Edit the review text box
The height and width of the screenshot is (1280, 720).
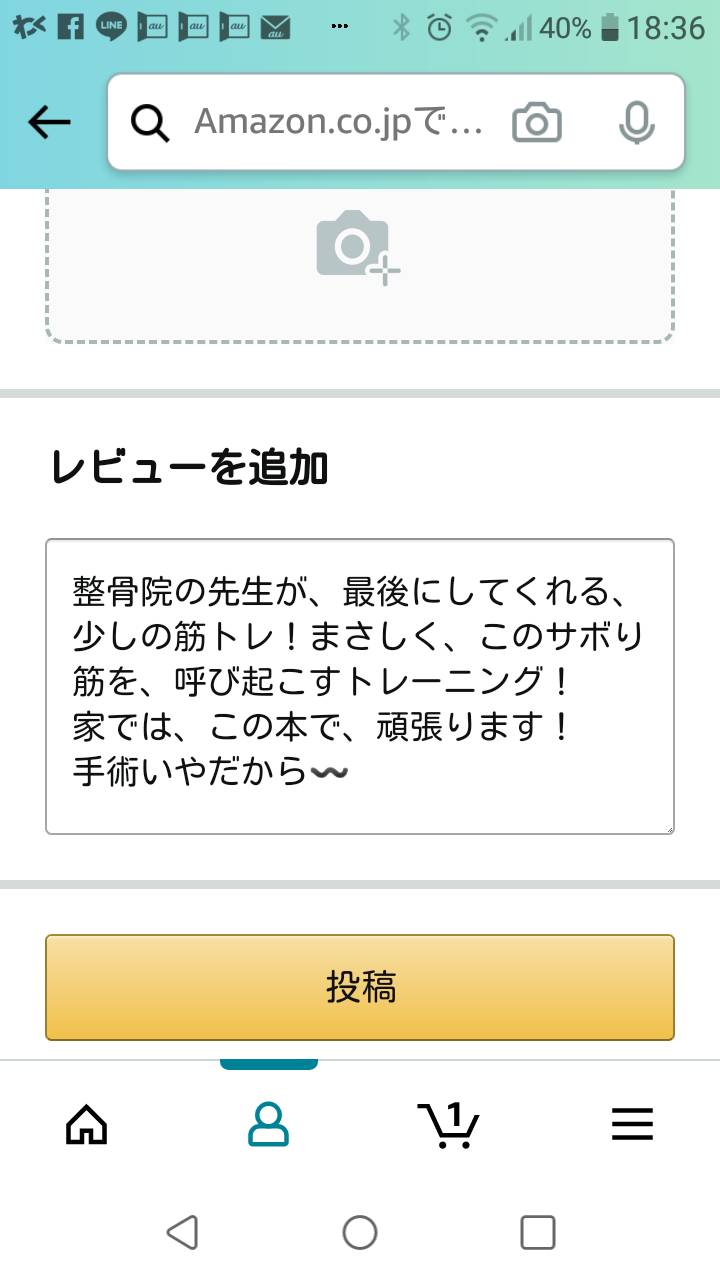click(360, 686)
